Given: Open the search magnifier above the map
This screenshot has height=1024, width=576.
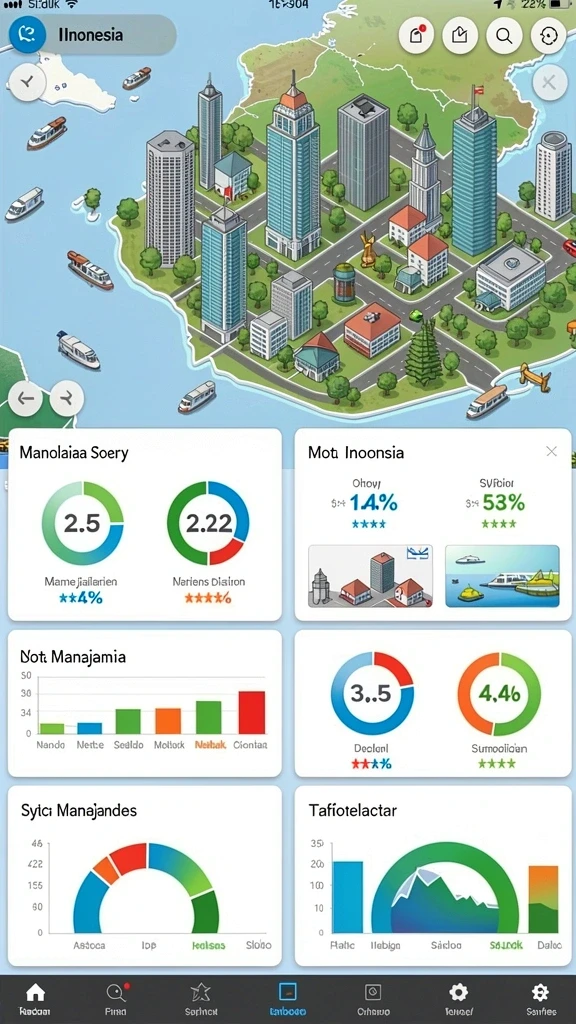Looking at the screenshot, I should (504, 35).
